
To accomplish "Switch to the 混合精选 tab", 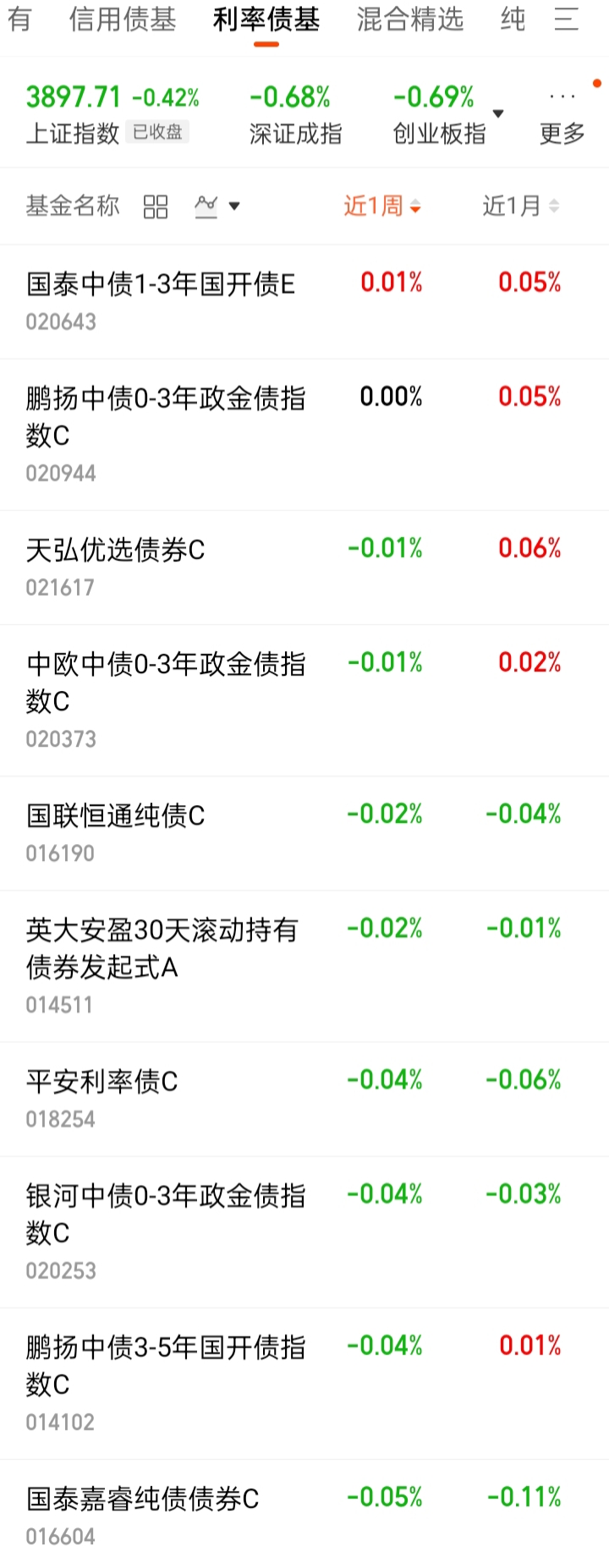I will [410, 19].
